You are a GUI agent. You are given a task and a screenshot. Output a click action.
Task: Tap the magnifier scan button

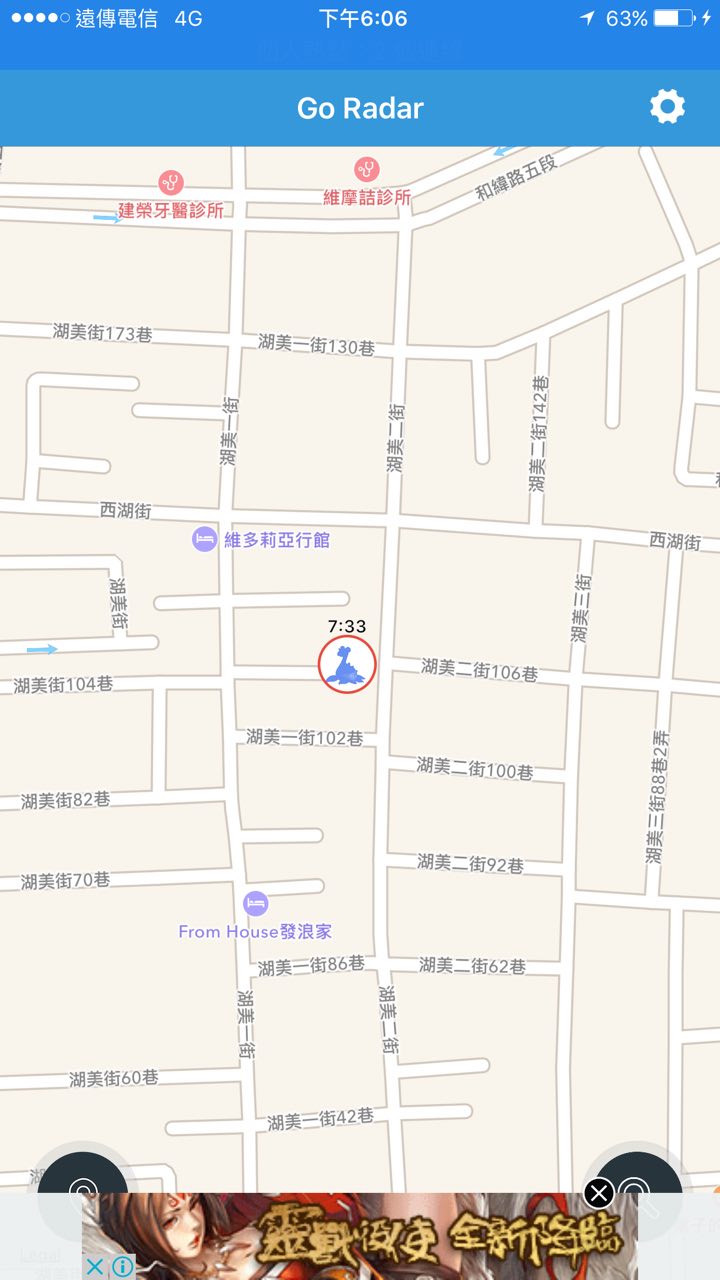coord(637,1190)
